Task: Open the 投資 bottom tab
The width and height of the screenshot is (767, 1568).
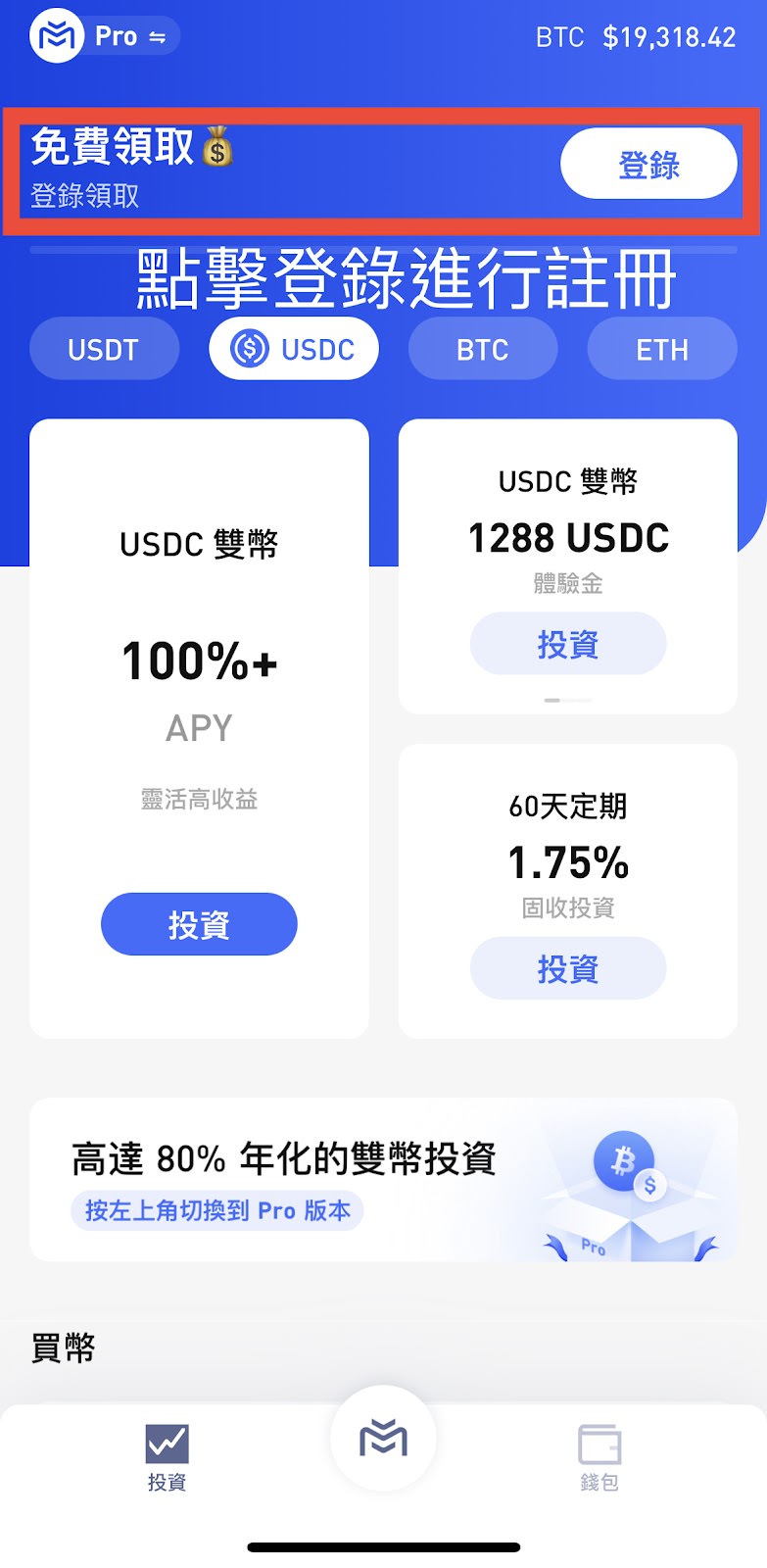Action: [167, 1457]
